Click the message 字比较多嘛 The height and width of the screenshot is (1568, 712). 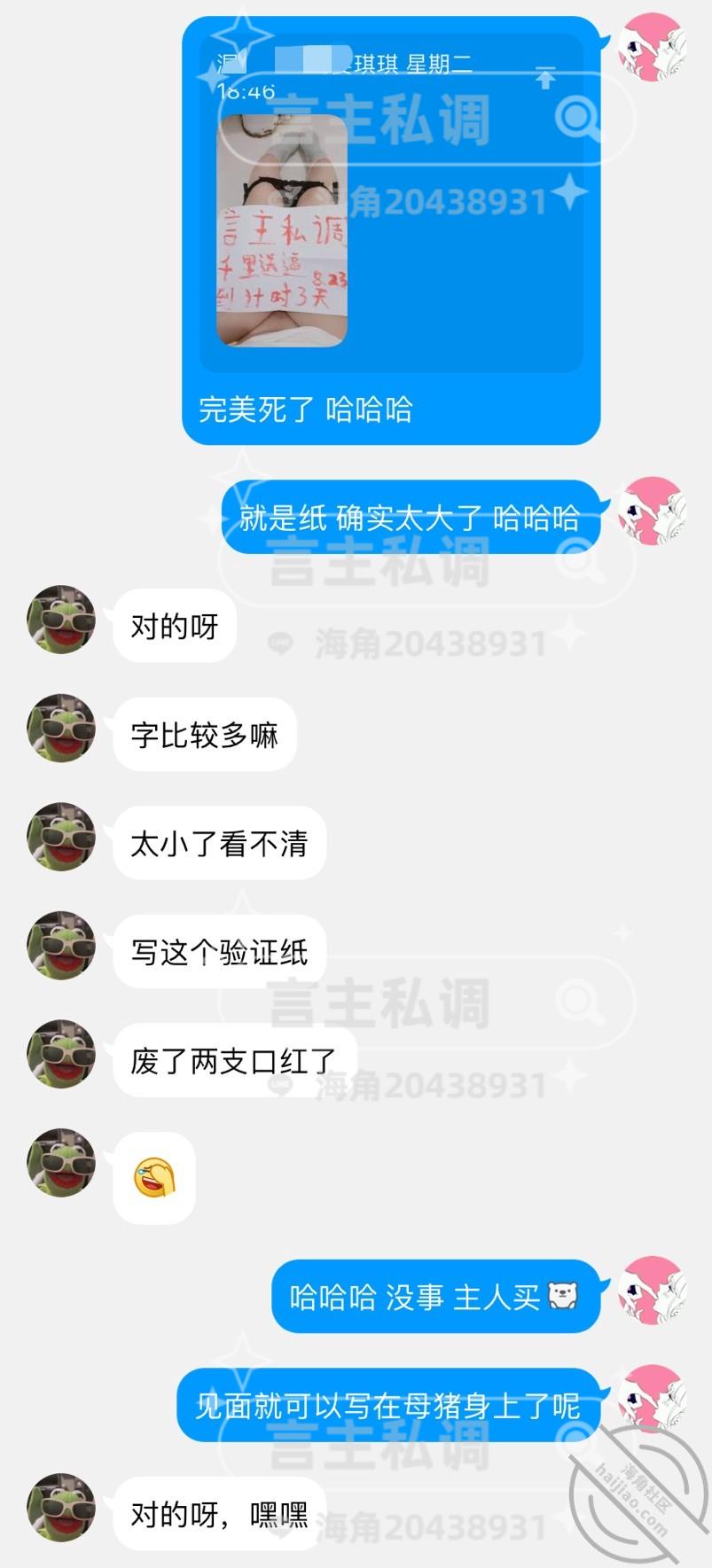202,734
